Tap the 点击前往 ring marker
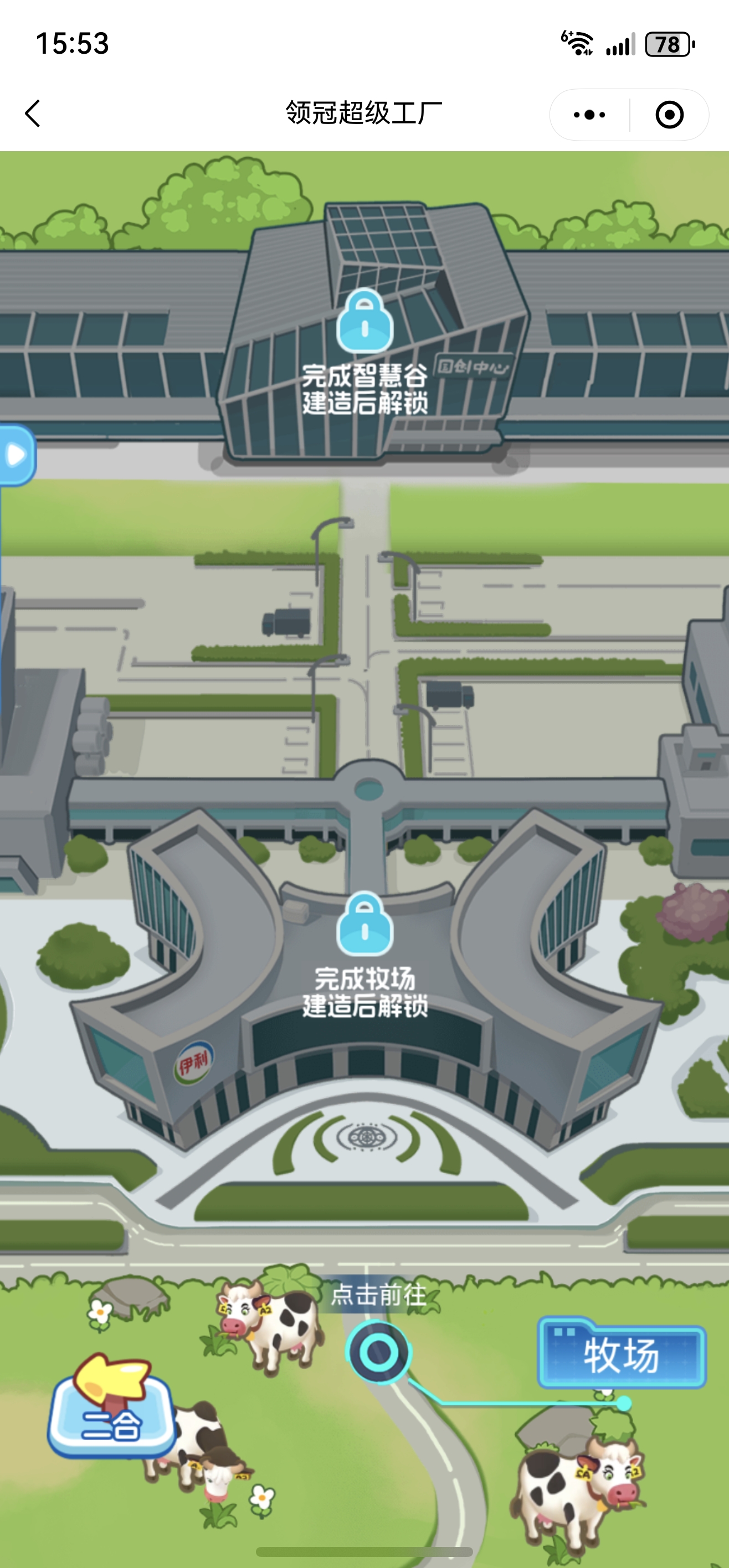This screenshot has height=1568, width=729. tap(379, 1353)
